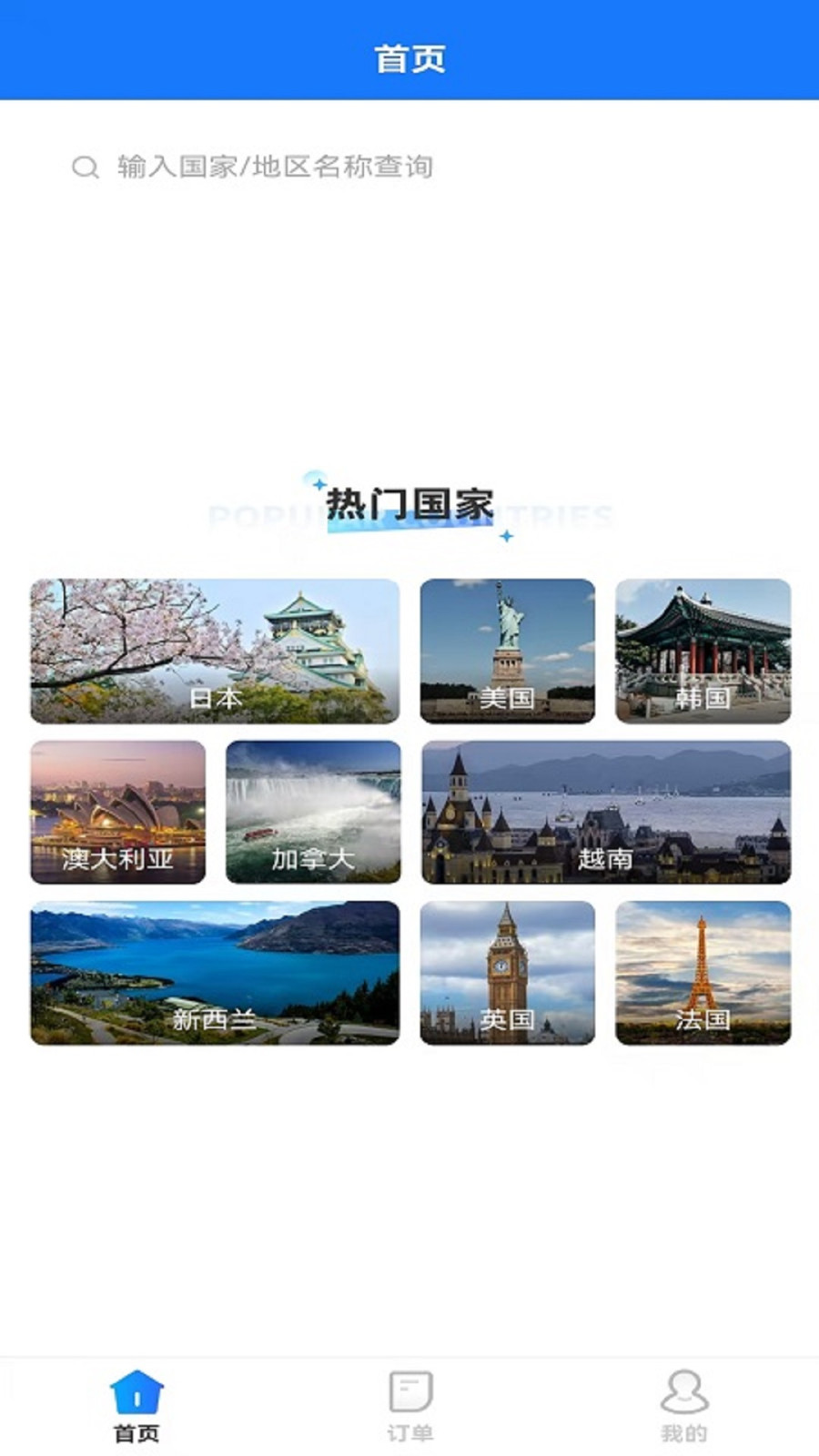Viewport: 819px width, 1456px height.
Task: Open the 法国 country tile
Action: point(703,973)
